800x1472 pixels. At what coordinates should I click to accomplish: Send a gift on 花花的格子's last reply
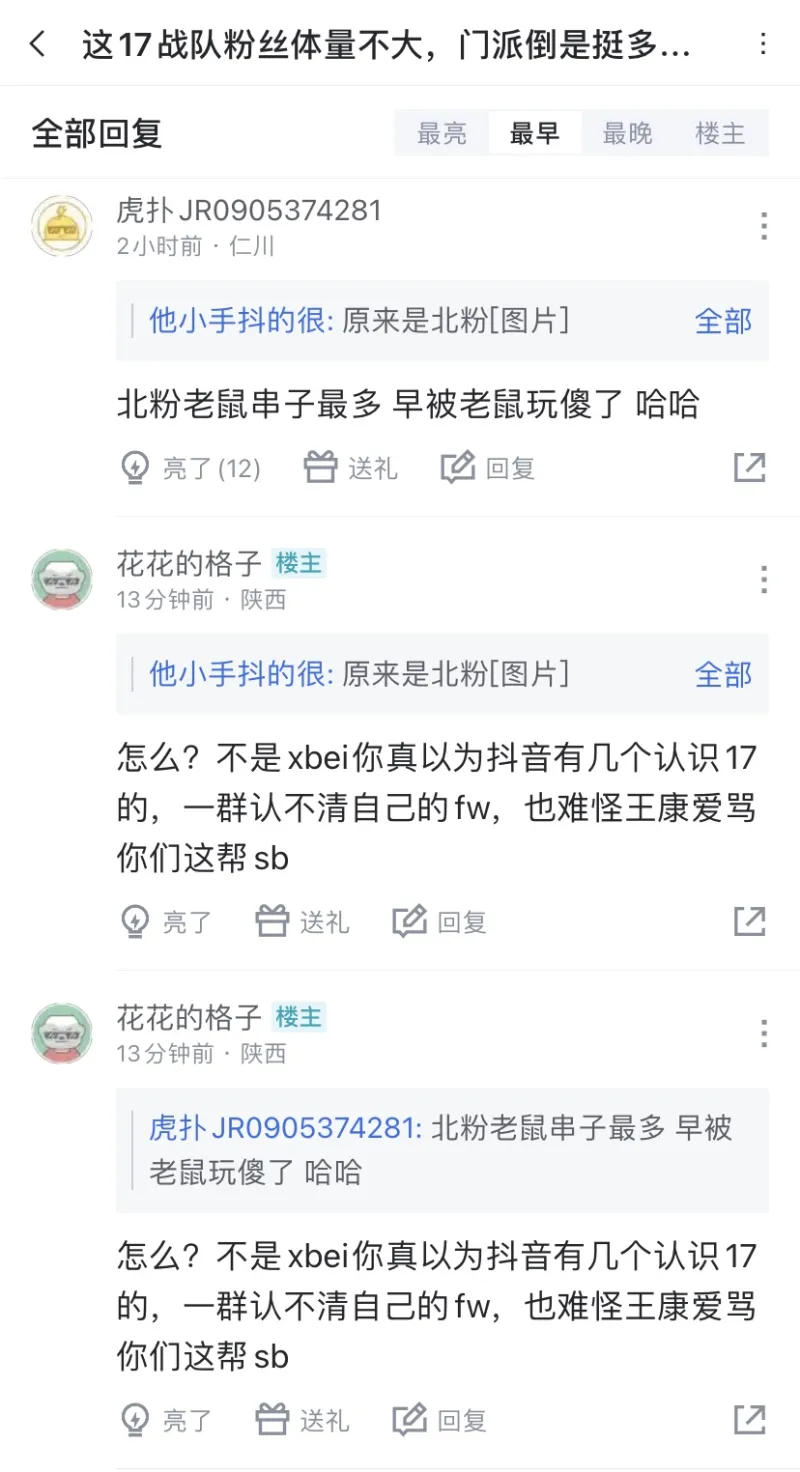tap(302, 1419)
